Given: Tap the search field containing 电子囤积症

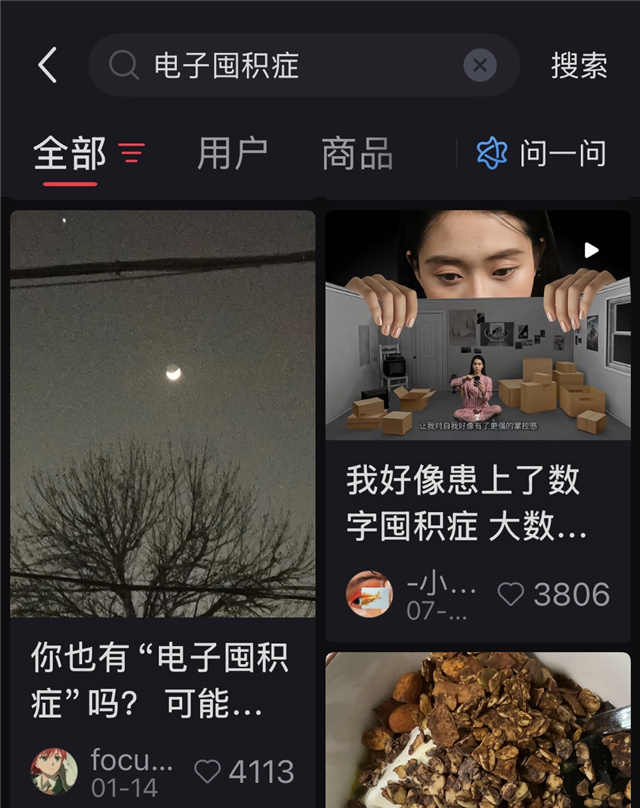Looking at the screenshot, I should point(290,66).
